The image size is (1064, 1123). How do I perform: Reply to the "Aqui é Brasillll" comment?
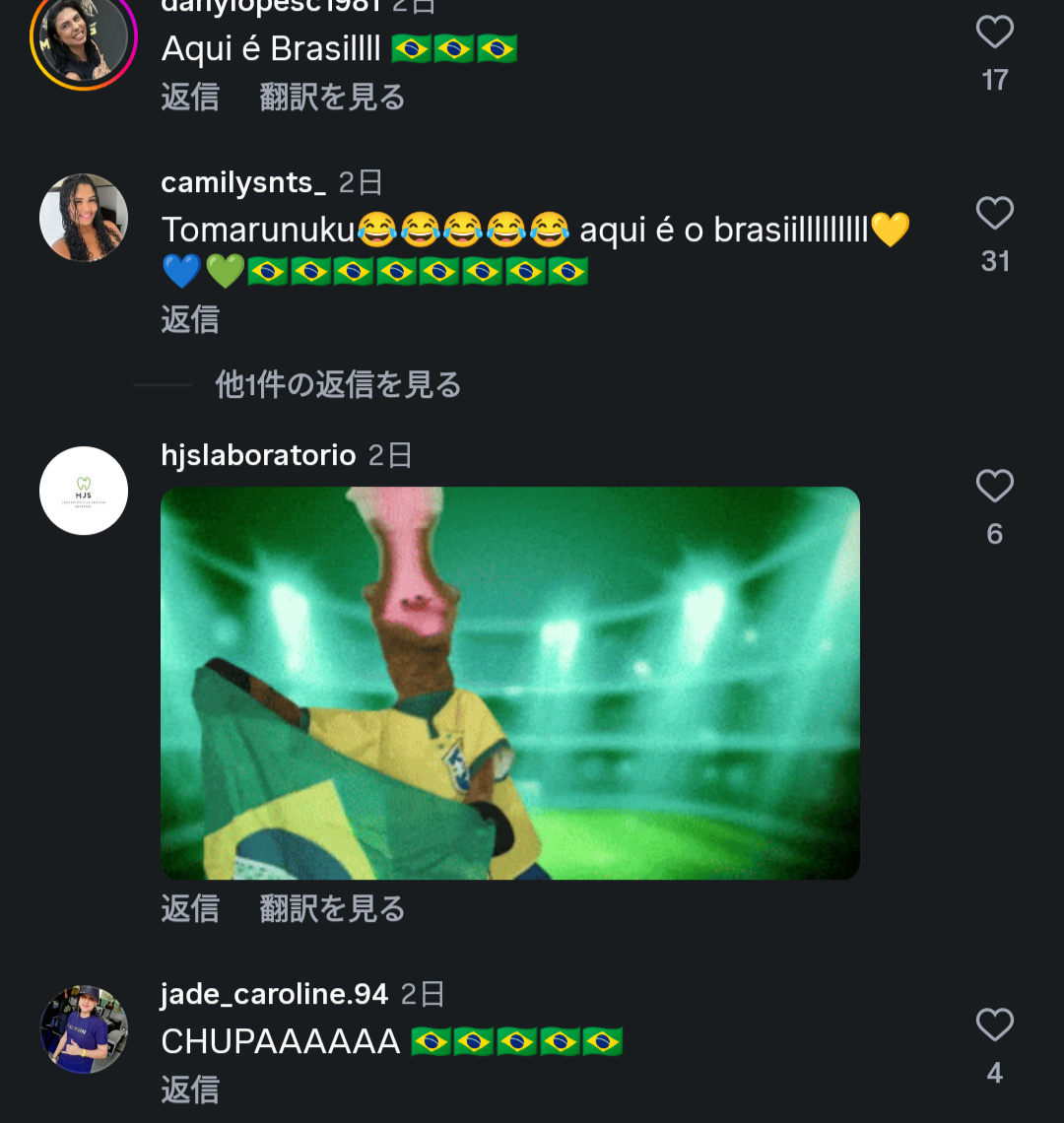pyautogui.click(x=190, y=97)
